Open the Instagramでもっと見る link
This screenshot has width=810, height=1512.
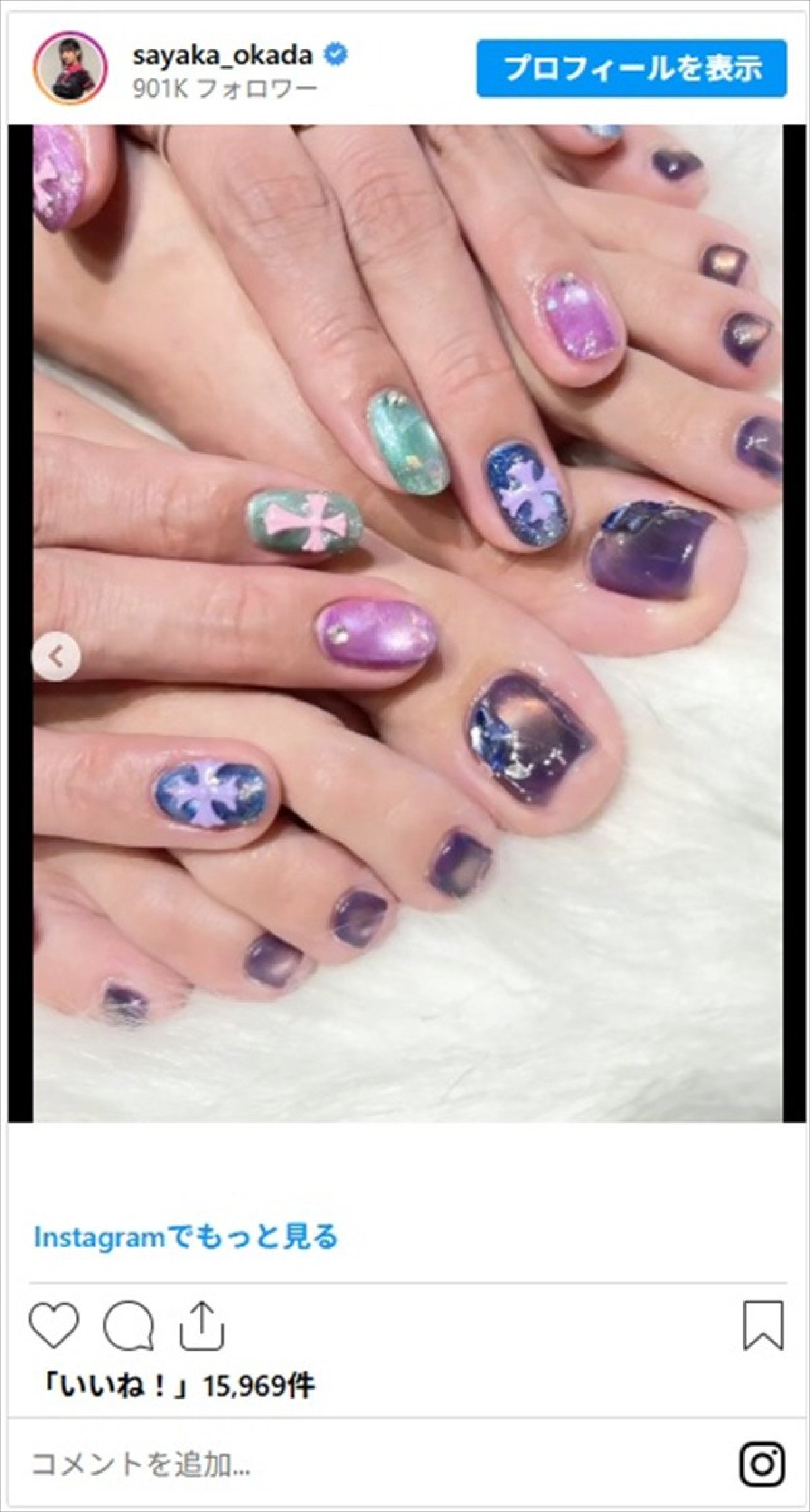point(186,1237)
